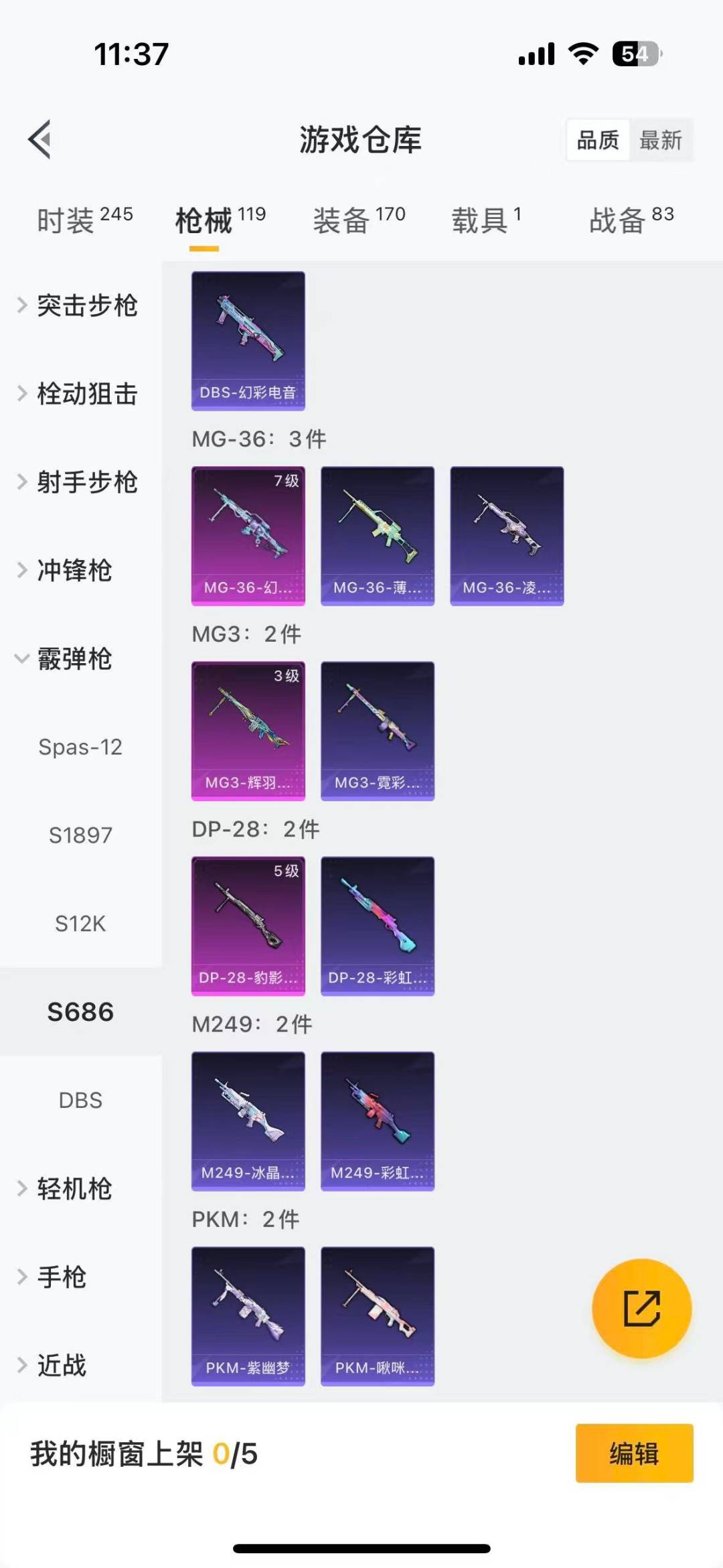This screenshot has width=723, height=1568.
Task: Tap the 编辑 button for showcase
Action: click(x=634, y=1453)
